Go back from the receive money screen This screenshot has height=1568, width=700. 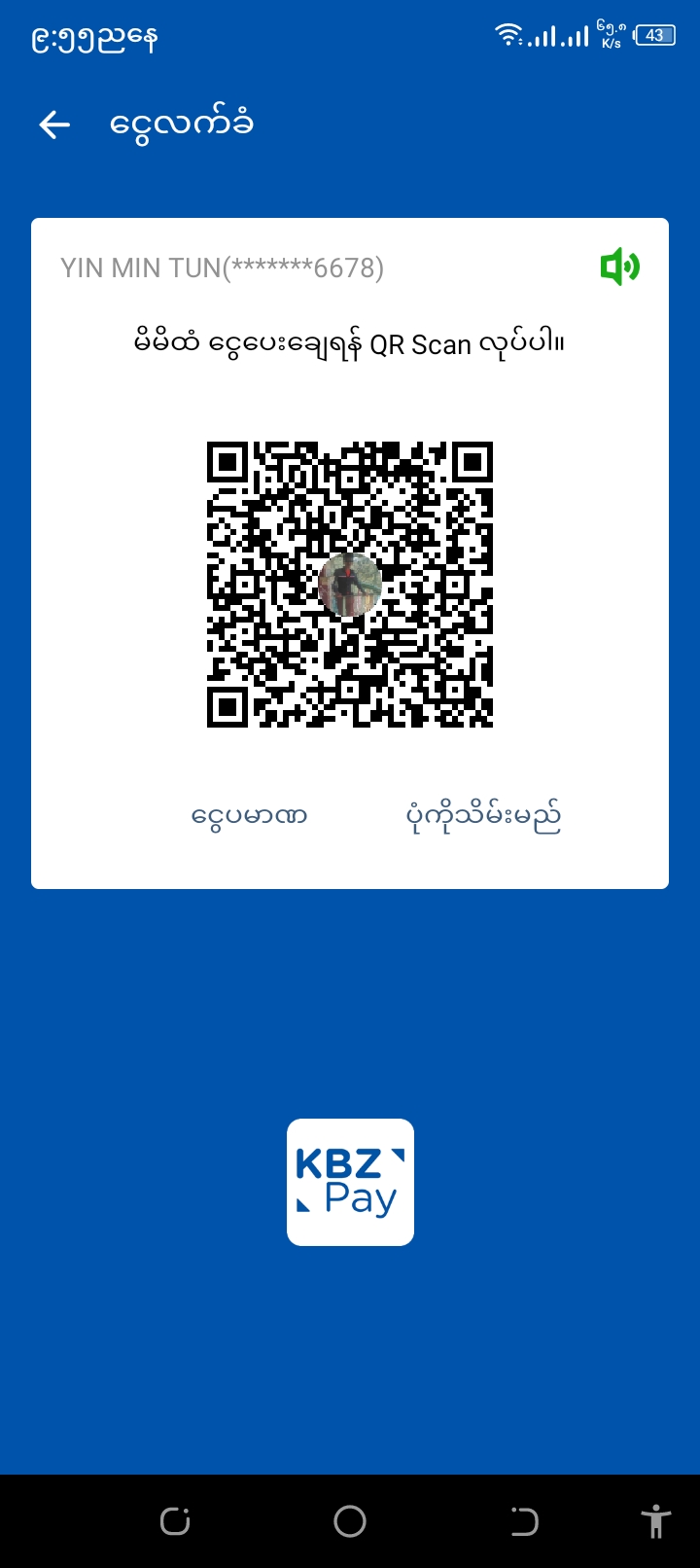click(54, 125)
